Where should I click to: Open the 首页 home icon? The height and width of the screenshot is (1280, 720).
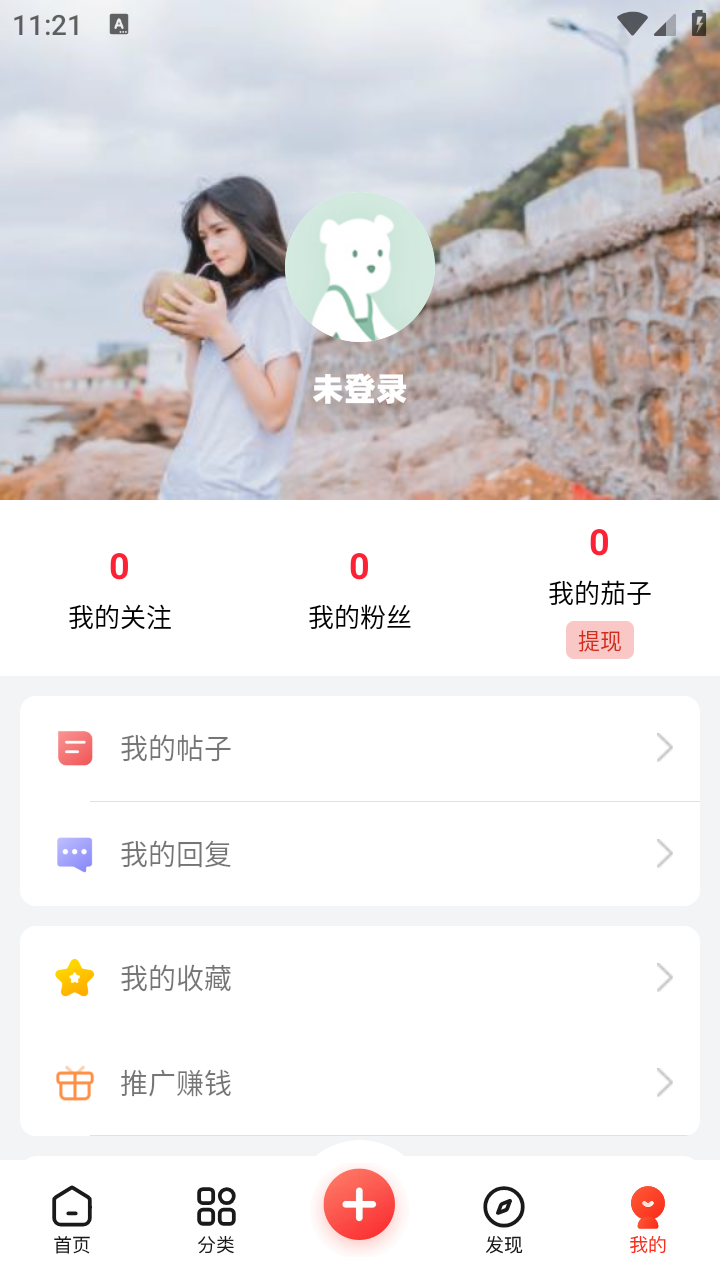pos(71,1203)
